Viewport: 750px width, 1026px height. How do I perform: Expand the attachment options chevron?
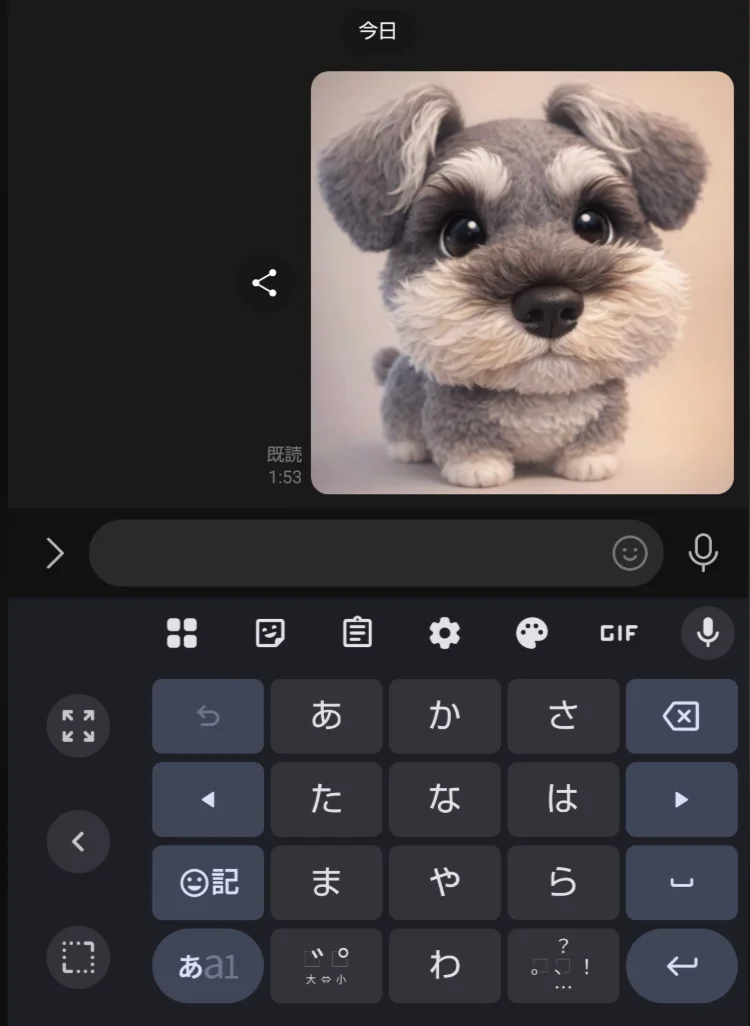coord(55,553)
